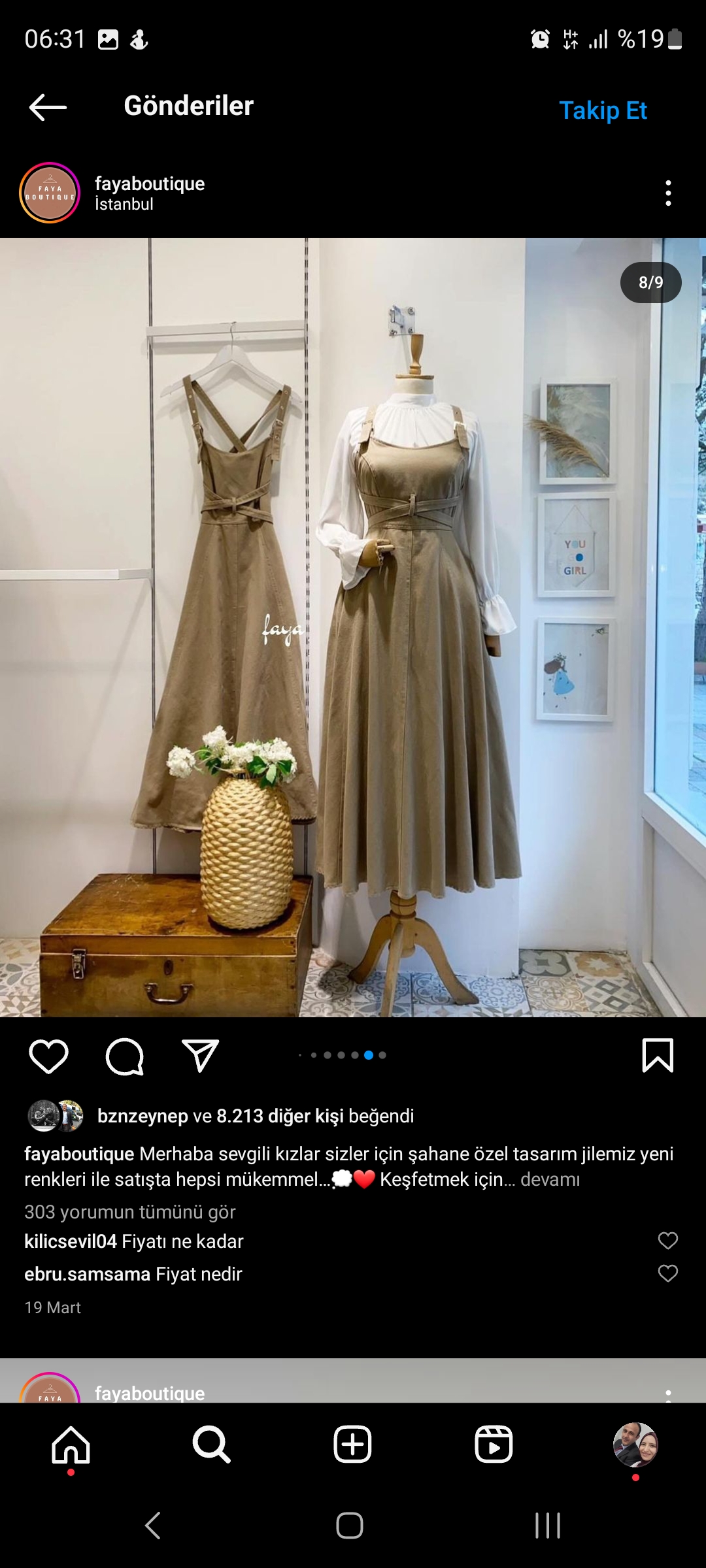Viewport: 706px width, 1568px height.
Task: Save the post with the bookmark icon
Action: tap(657, 1056)
